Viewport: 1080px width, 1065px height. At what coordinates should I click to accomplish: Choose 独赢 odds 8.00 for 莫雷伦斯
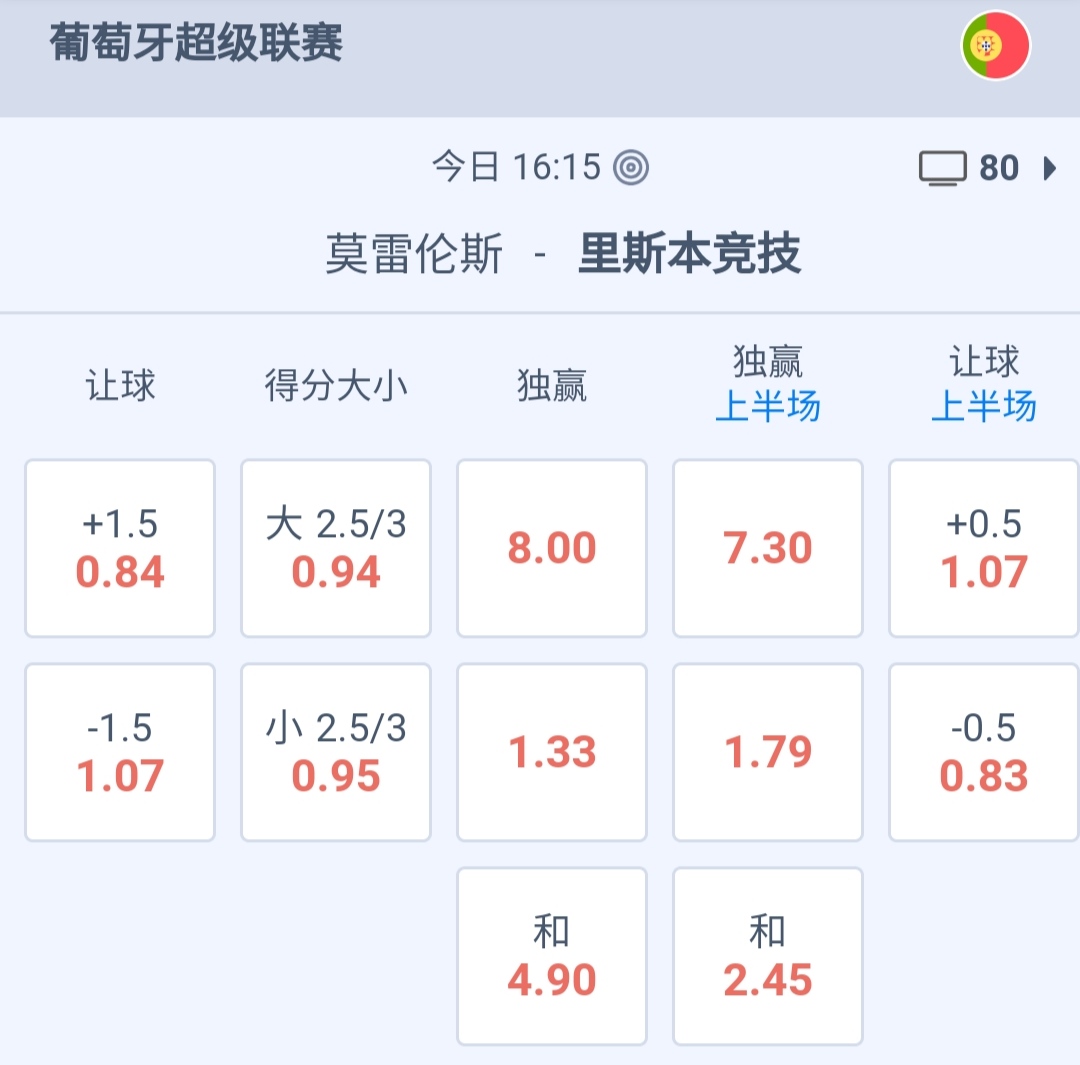tap(552, 548)
